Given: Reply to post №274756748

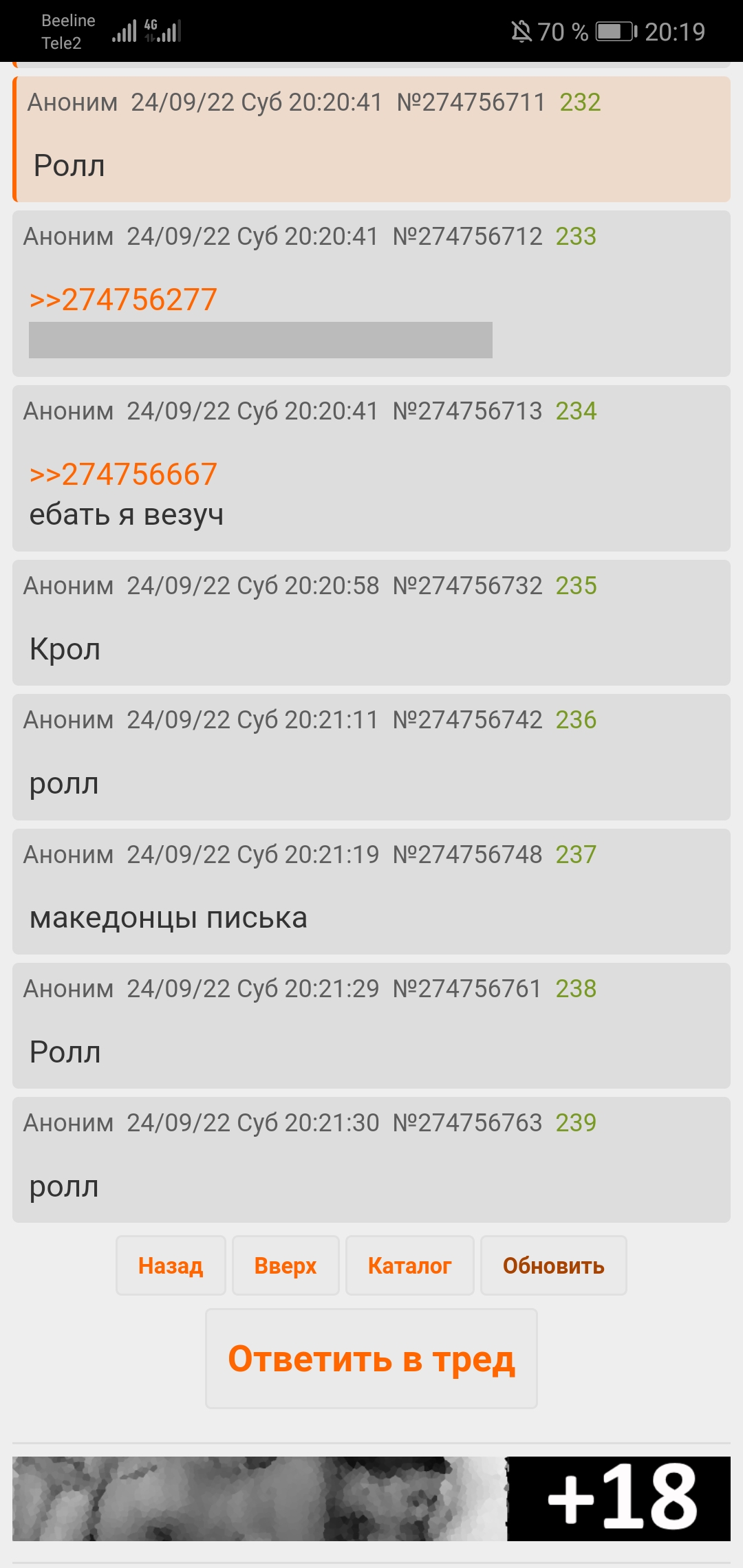Looking at the screenshot, I should (467, 855).
